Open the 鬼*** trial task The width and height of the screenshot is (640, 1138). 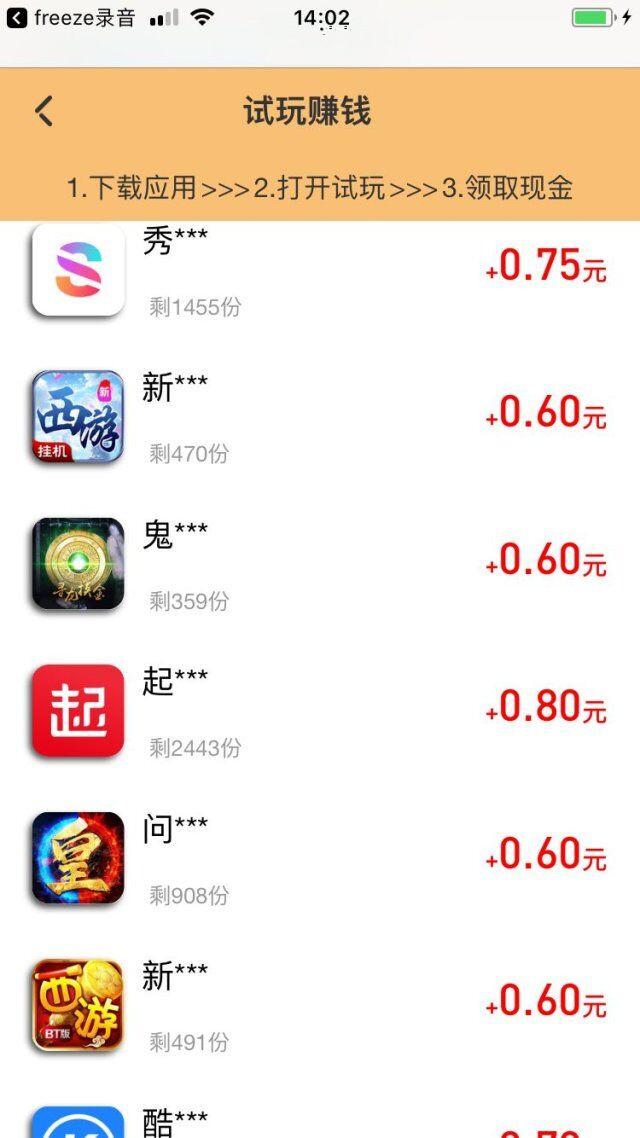point(320,562)
